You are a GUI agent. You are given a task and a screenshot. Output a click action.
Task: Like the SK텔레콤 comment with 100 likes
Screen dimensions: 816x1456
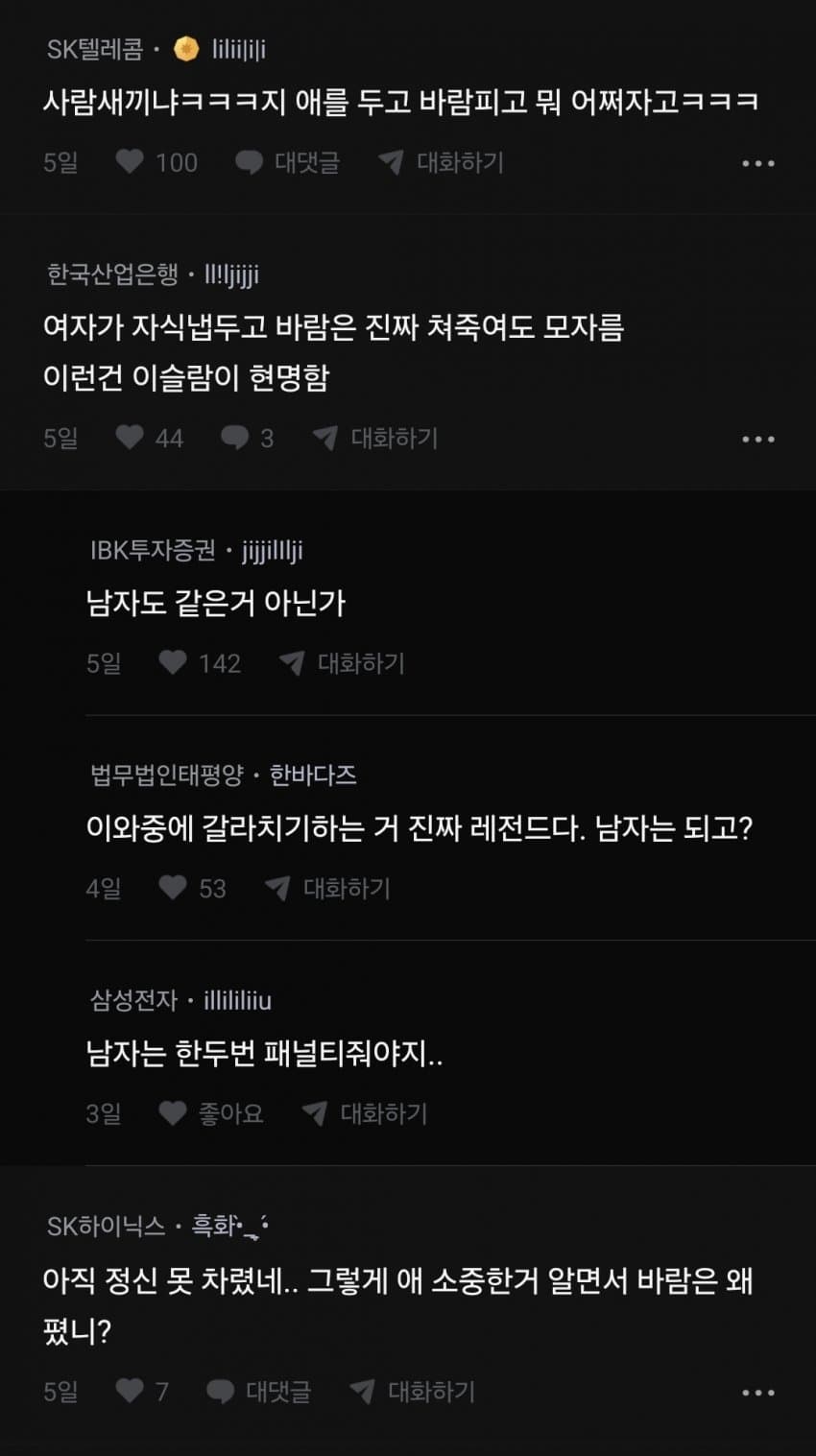[x=131, y=162]
